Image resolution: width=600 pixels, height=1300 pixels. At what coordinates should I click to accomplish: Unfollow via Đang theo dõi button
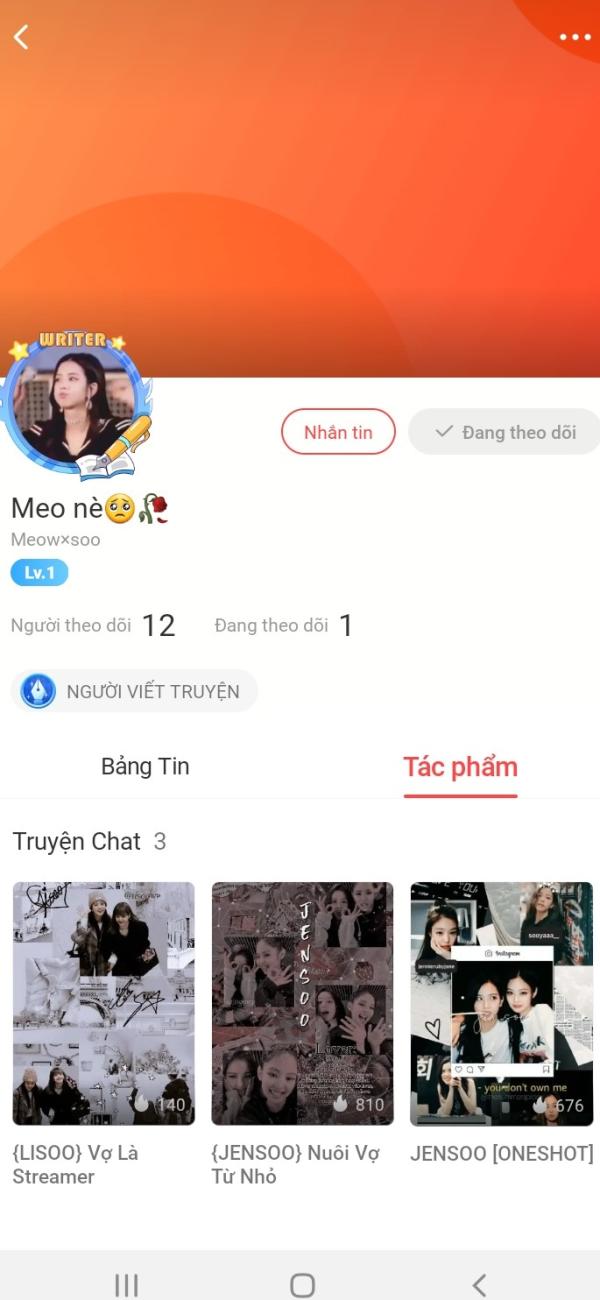pyautogui.click(x=506, y=432)
